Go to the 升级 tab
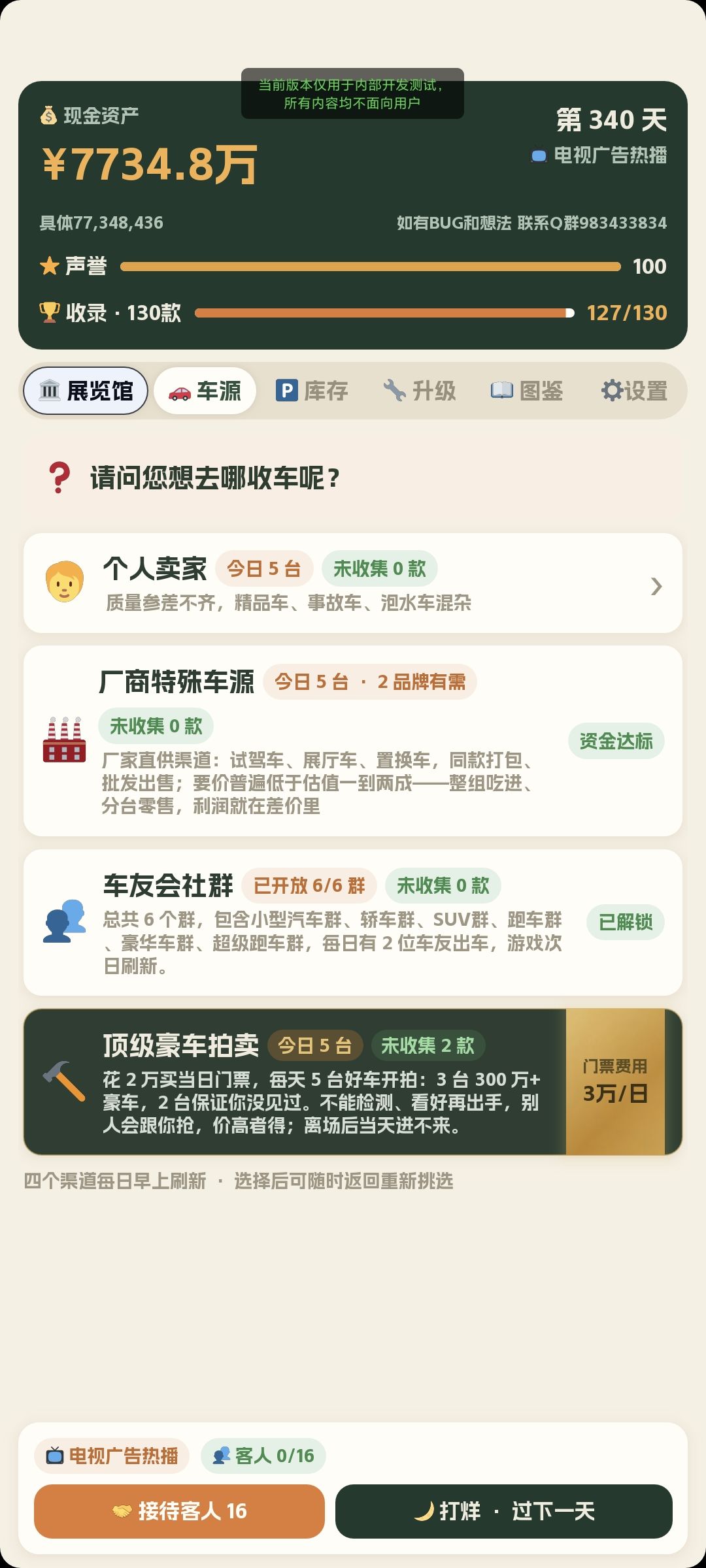Image resolution: width=706 pixels, height=1568 pixels. coord(419,391)
